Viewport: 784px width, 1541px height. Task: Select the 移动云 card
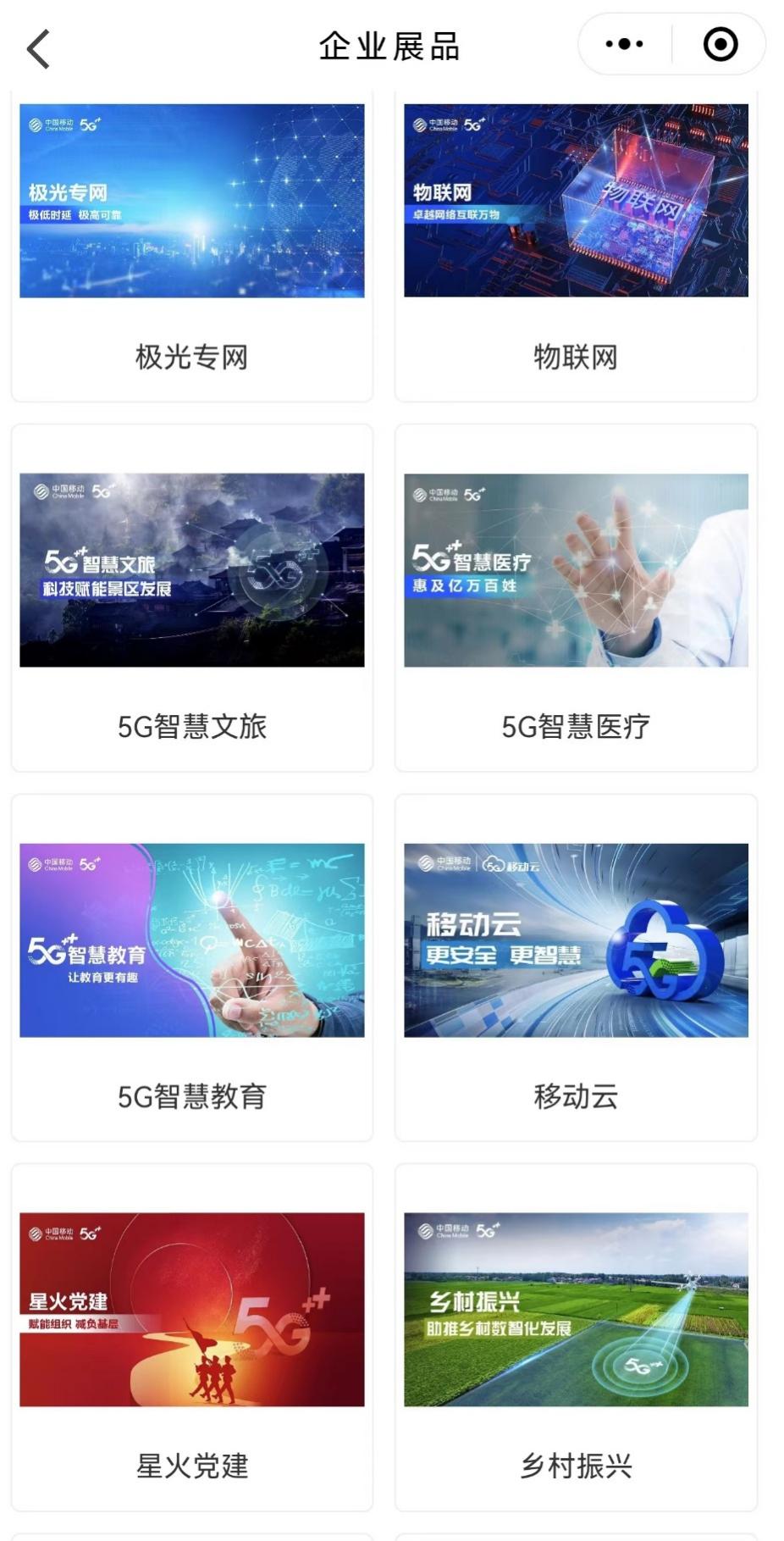coord(576,967)
